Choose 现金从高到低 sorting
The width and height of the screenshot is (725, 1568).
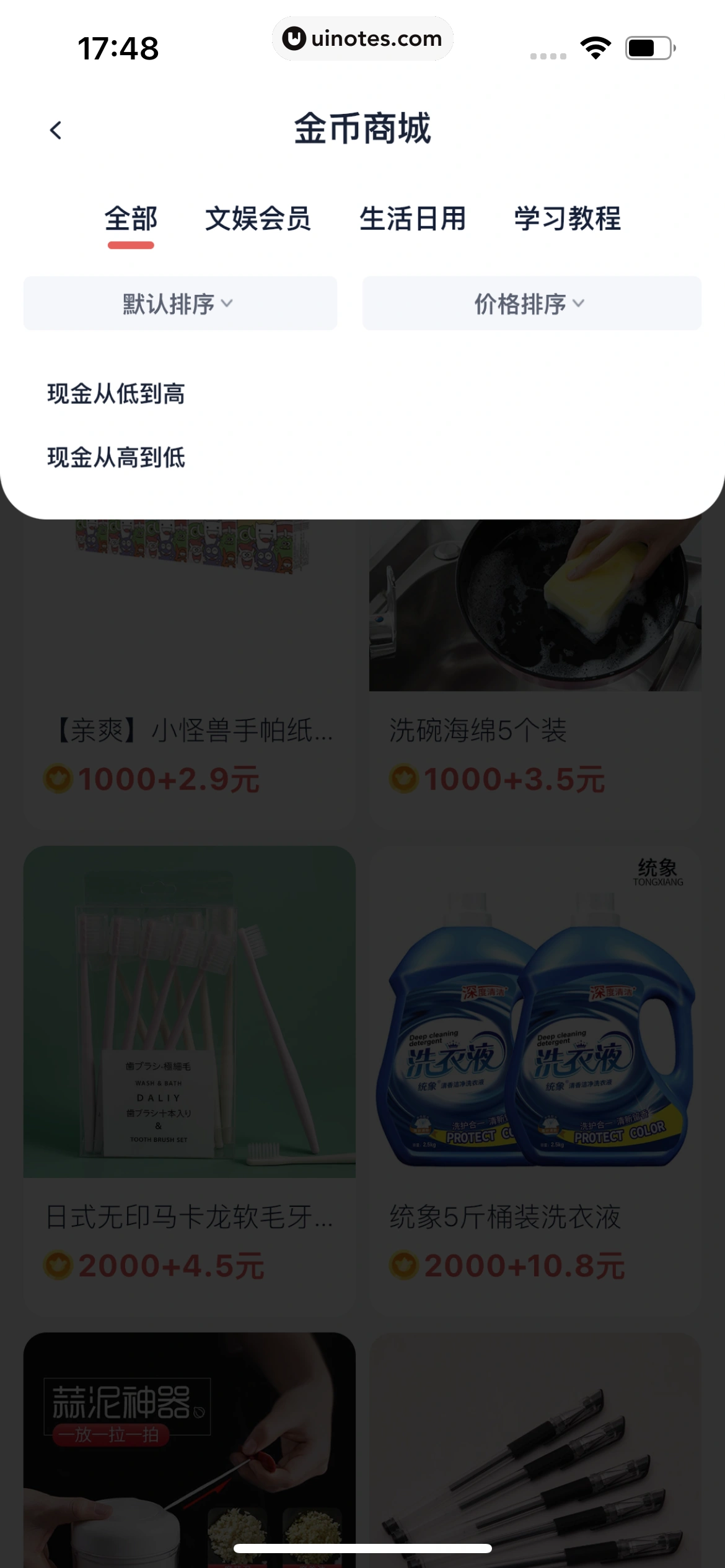(x=116, y=458)
